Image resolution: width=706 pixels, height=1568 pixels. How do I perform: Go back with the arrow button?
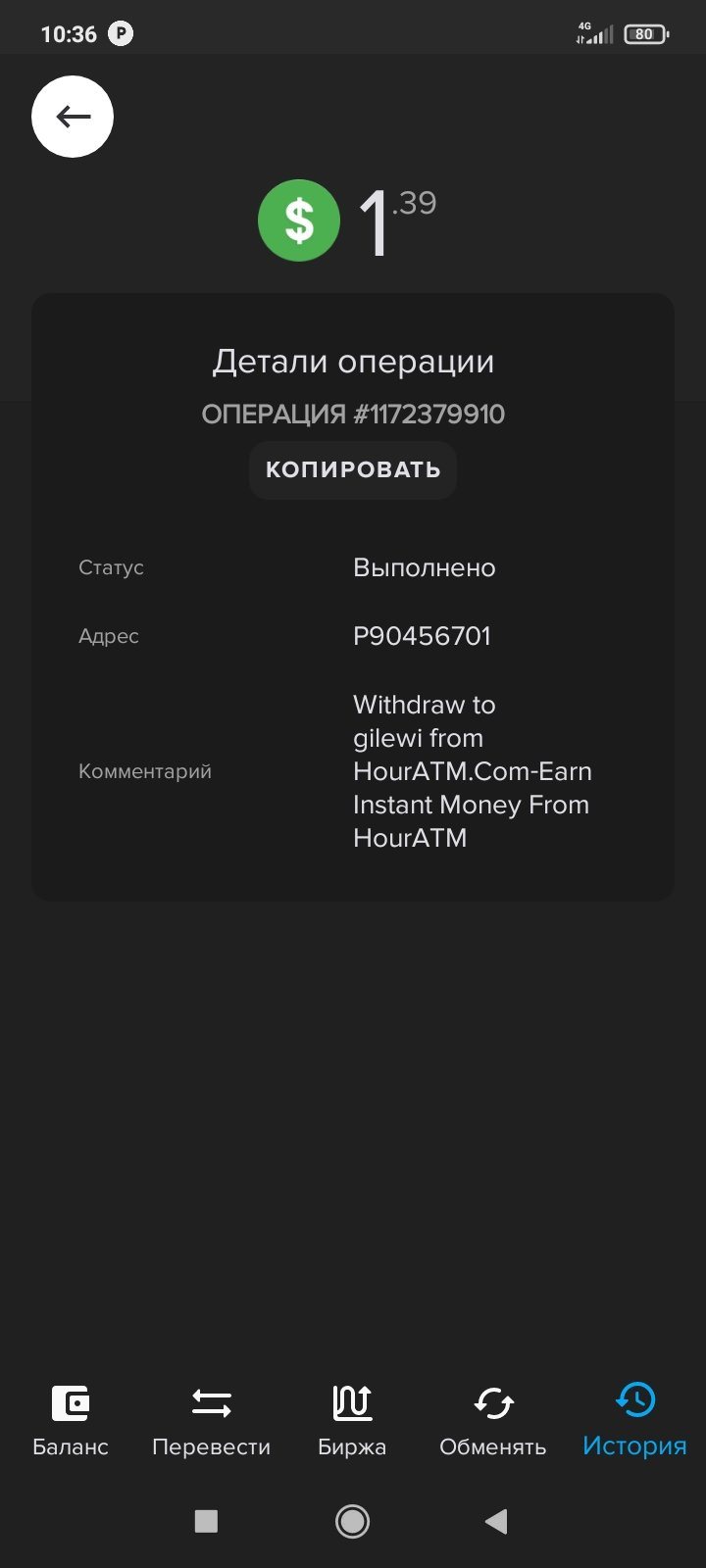click(73, 117)
